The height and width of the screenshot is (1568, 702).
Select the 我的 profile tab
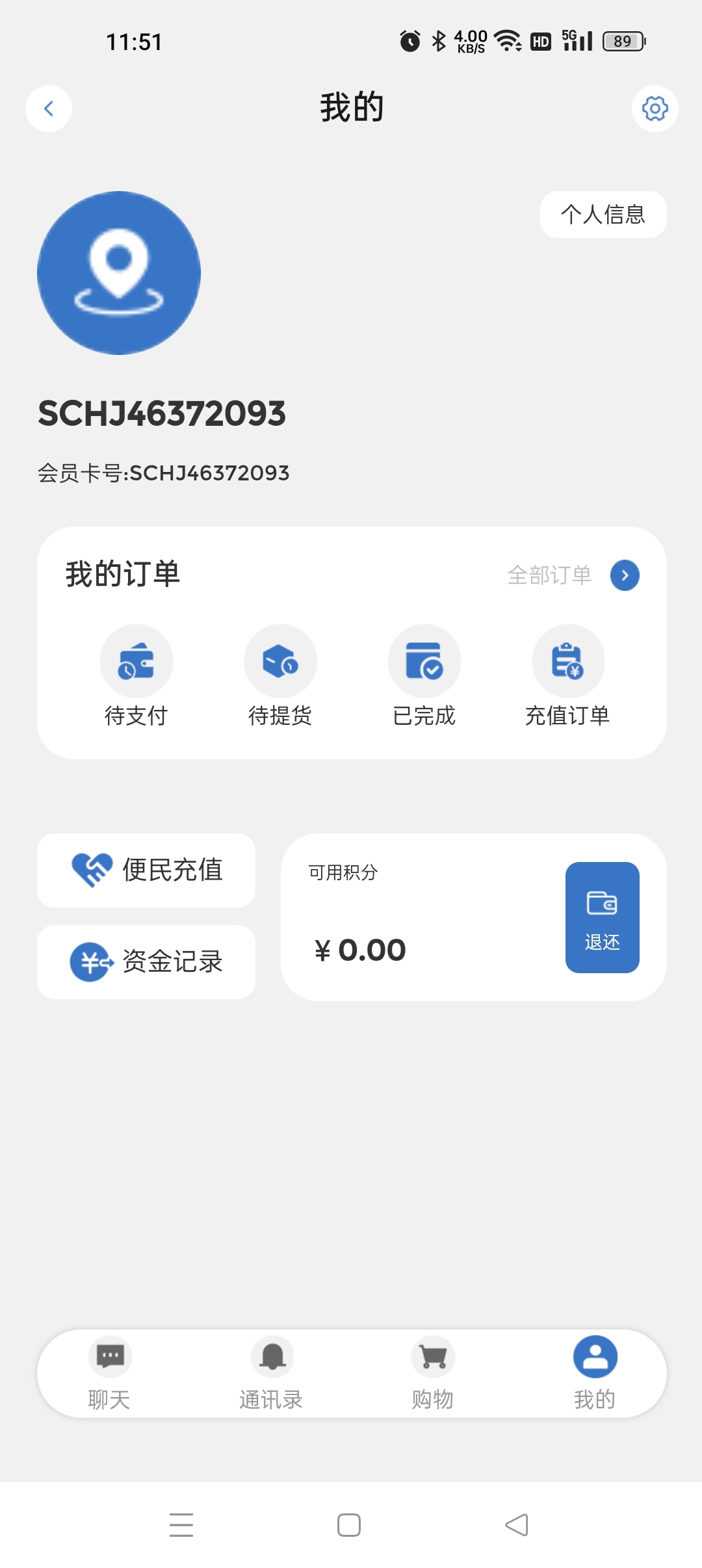[x=595, y=1373]
